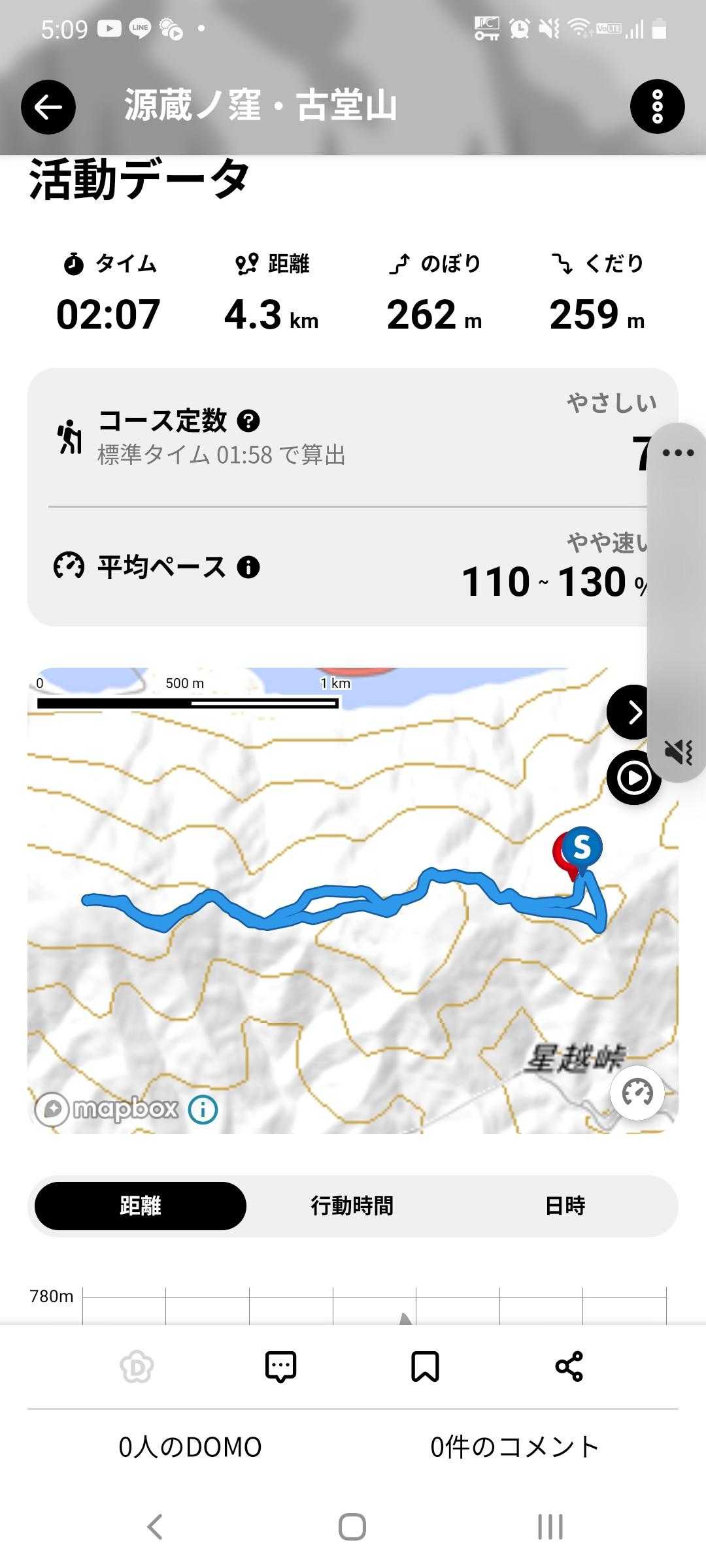Open the comment icon
706x1568 pixels.
tap(281, 1366)
